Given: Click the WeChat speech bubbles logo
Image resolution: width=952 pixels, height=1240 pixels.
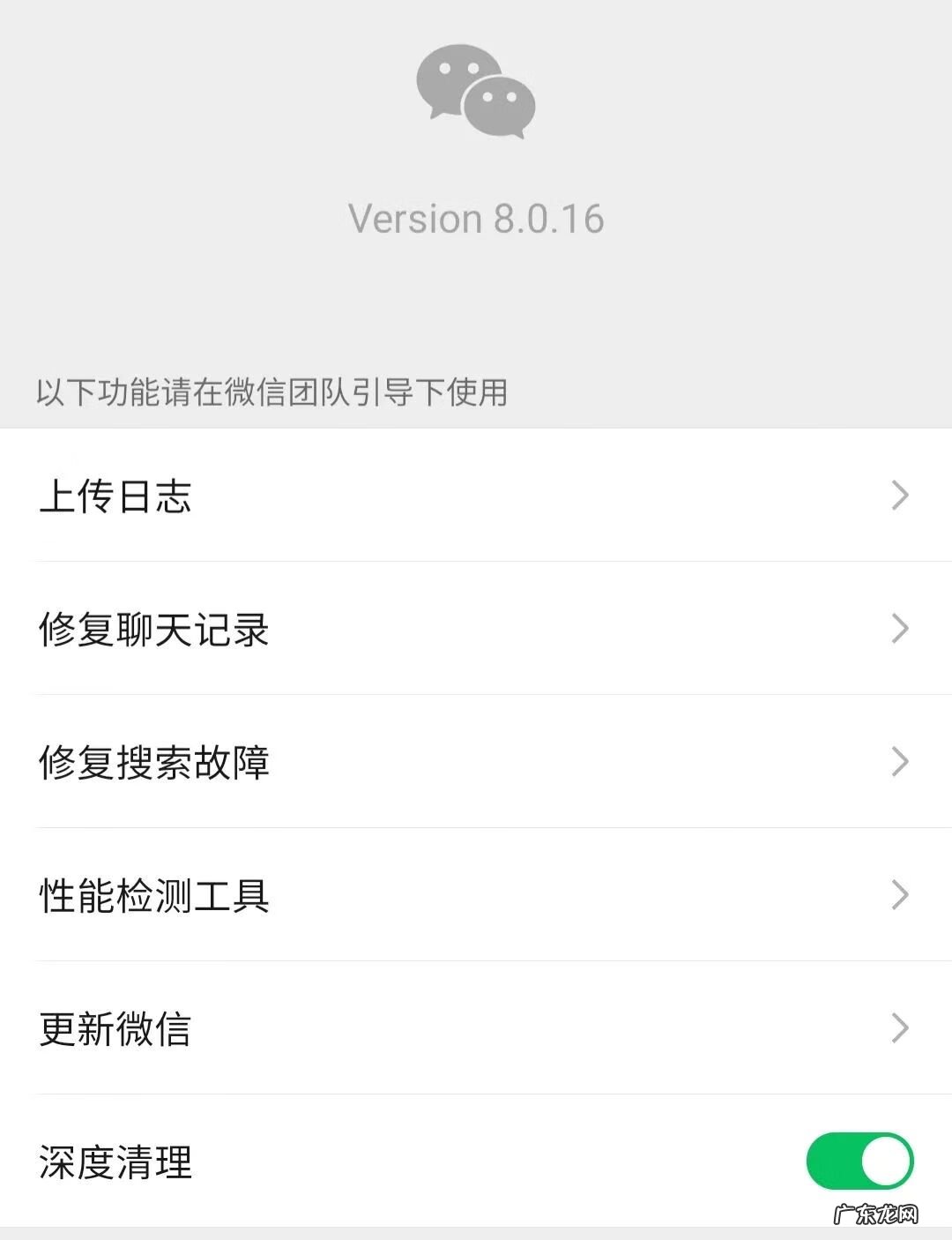Looking at the screenshot, I should pos(476,93).
